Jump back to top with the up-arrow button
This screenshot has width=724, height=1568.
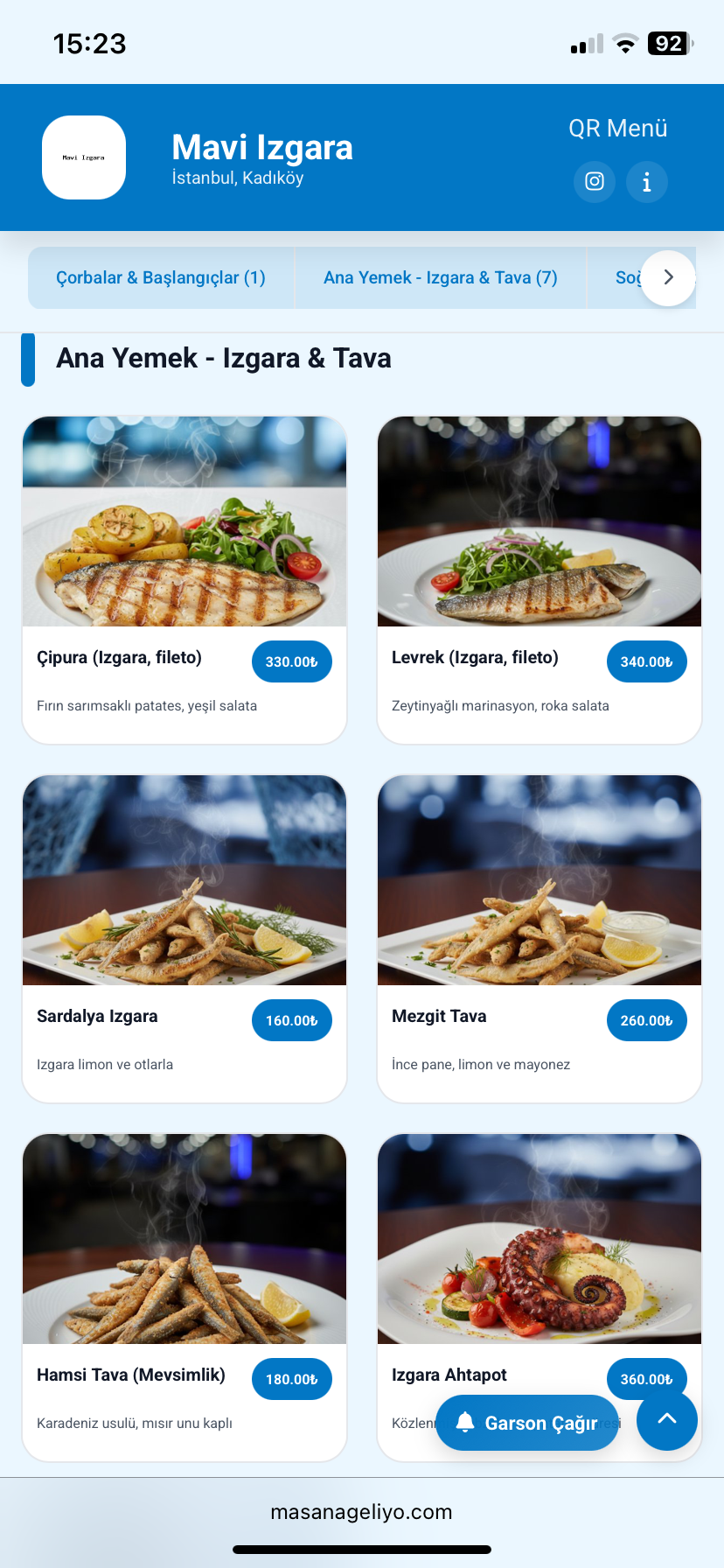pos(666,1419)
